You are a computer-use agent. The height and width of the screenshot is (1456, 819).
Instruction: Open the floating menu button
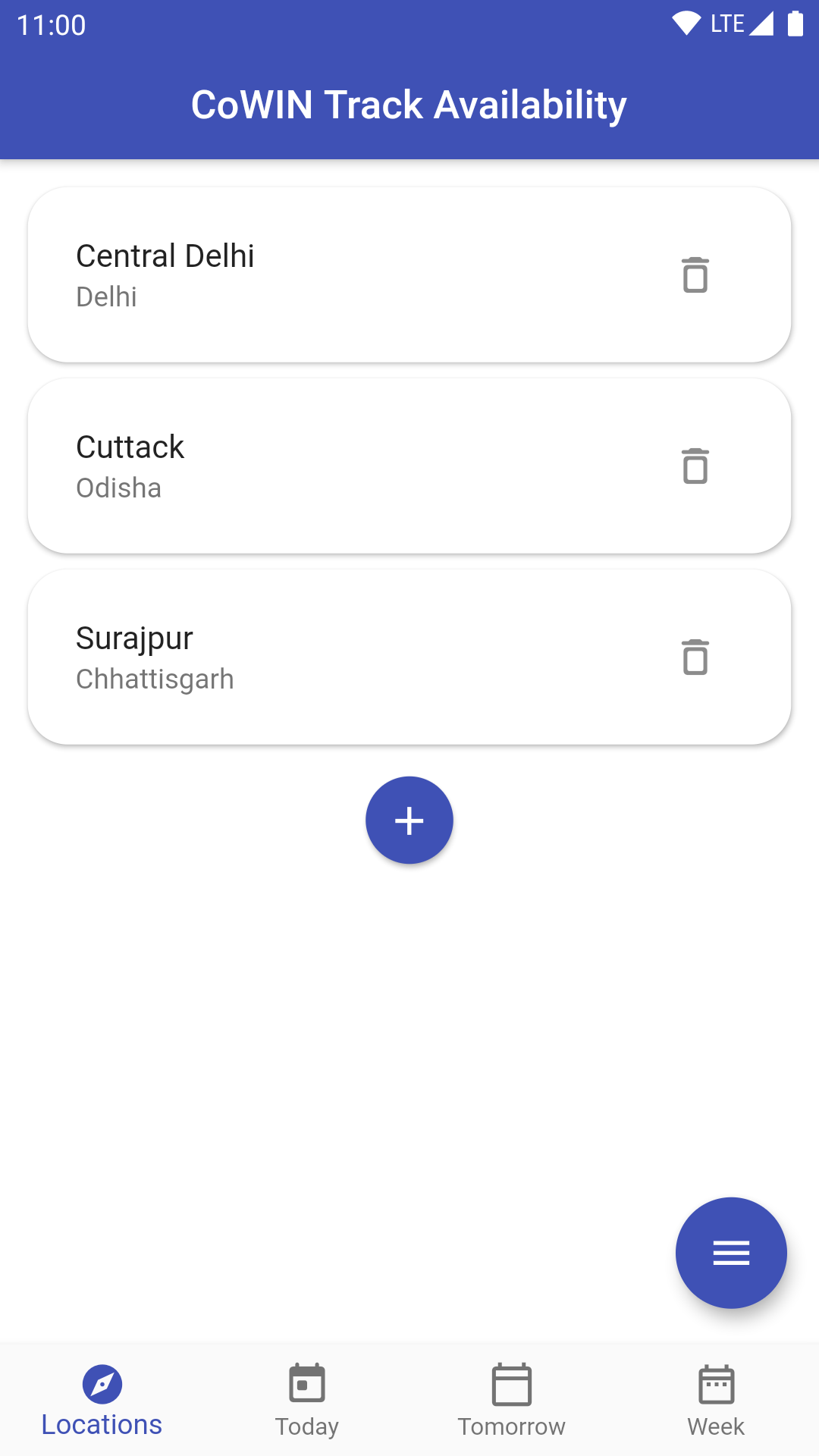click(x=731, y=1253)
